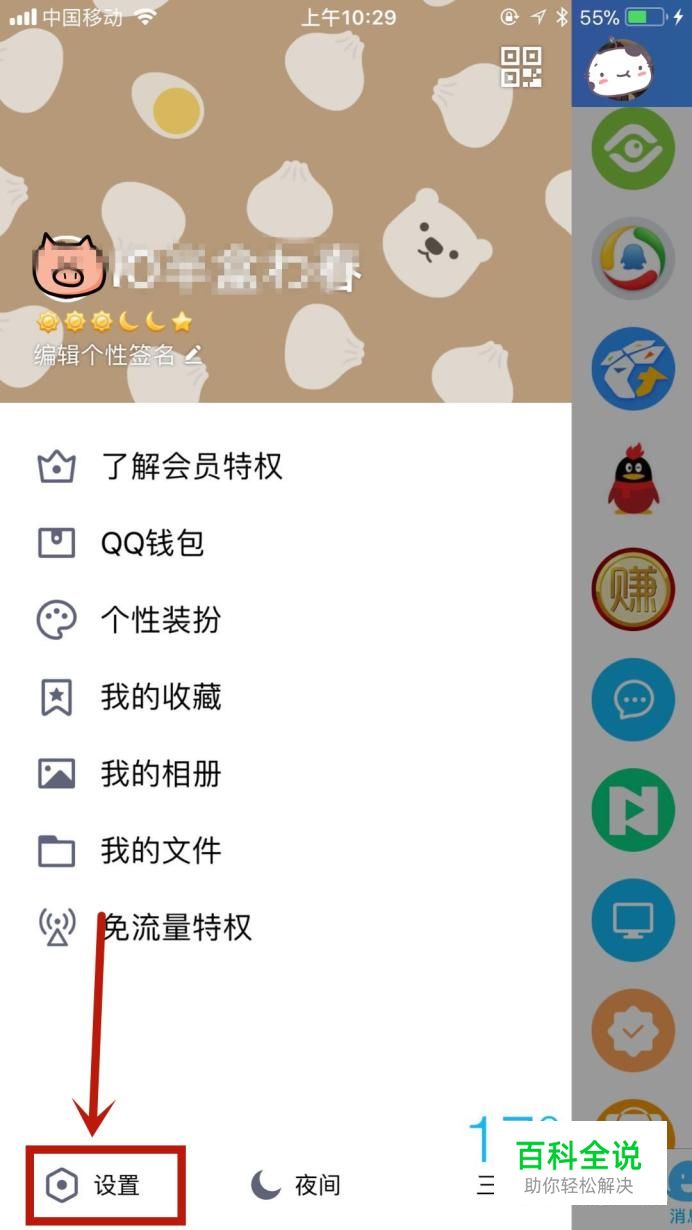This screenshot has width=692, height=1230.
Task: Open 个性装扮
Action: click(x=286, y=620)
